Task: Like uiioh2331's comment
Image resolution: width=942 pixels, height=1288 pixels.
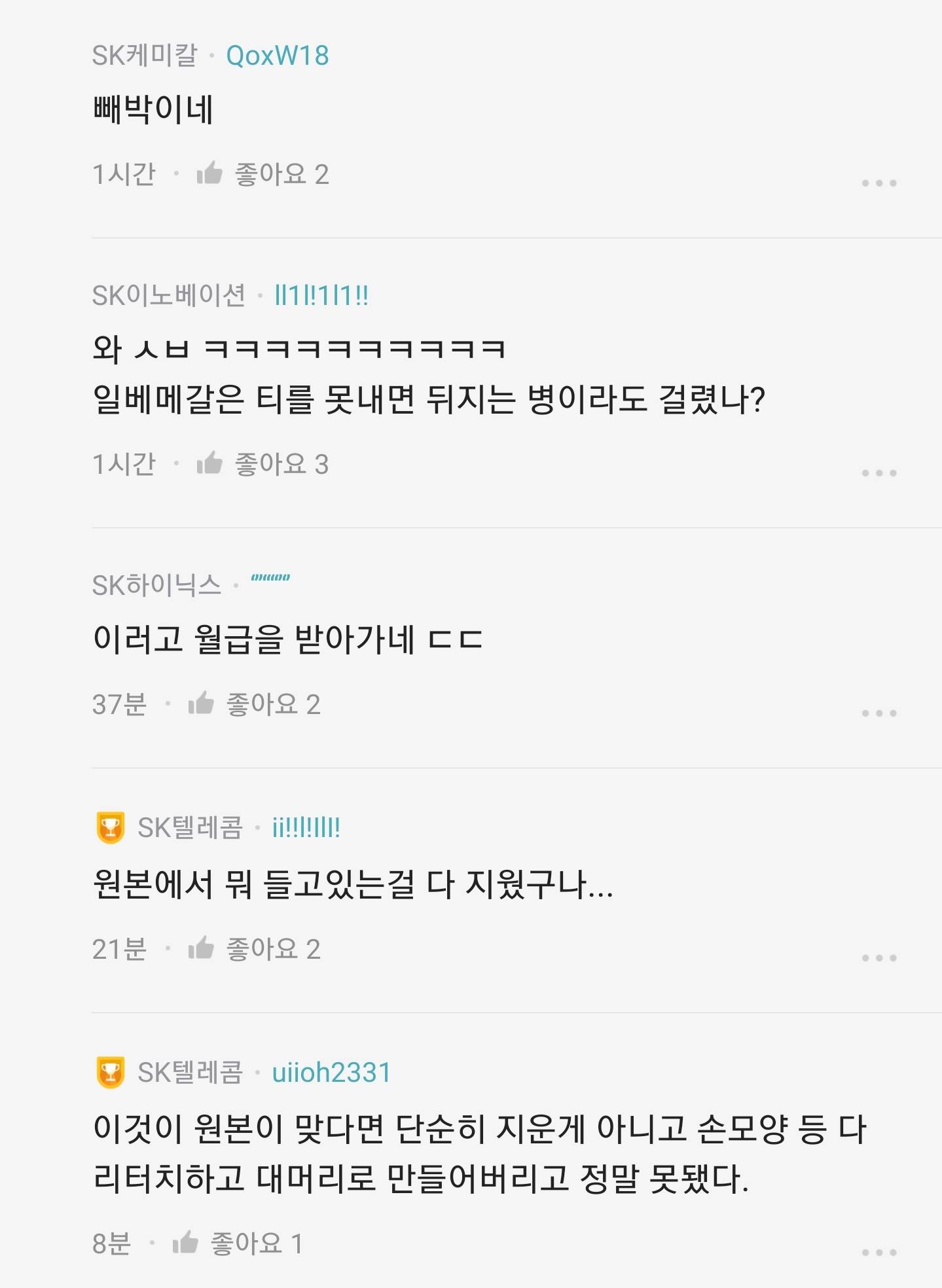Action: click(x=185, y=1243)
